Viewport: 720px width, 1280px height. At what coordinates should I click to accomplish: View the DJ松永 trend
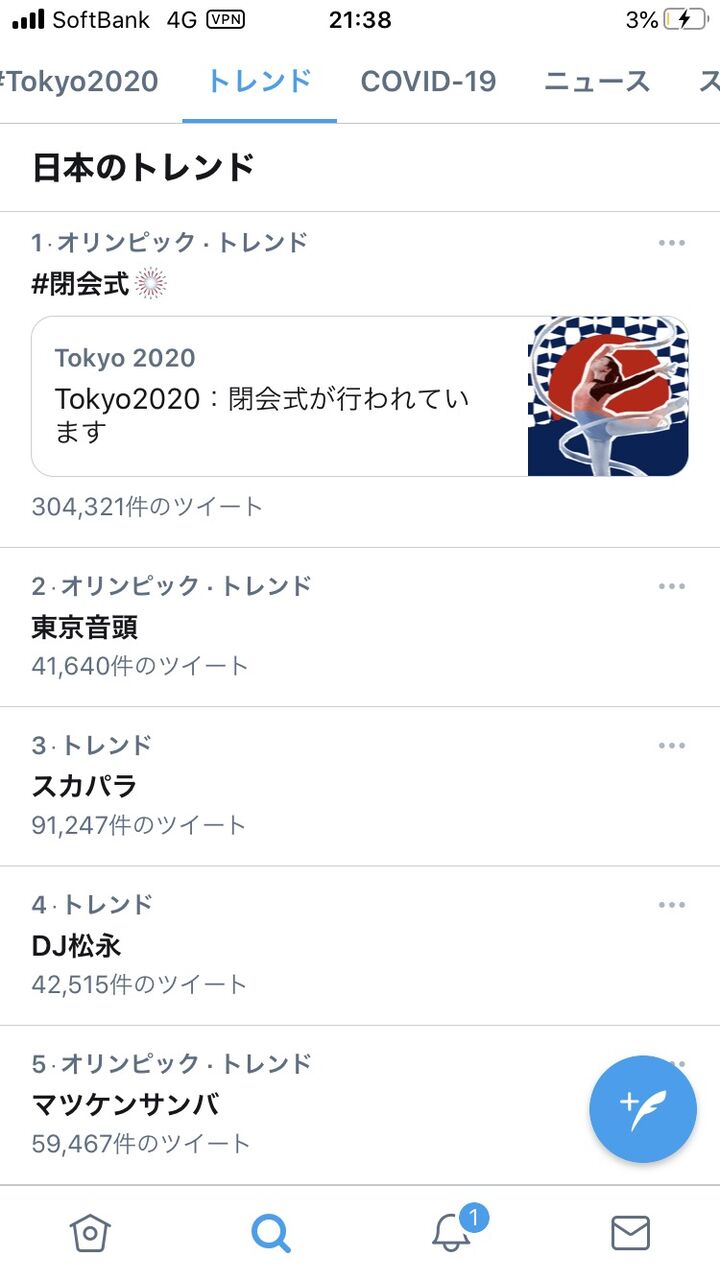[x=77, y=946]
